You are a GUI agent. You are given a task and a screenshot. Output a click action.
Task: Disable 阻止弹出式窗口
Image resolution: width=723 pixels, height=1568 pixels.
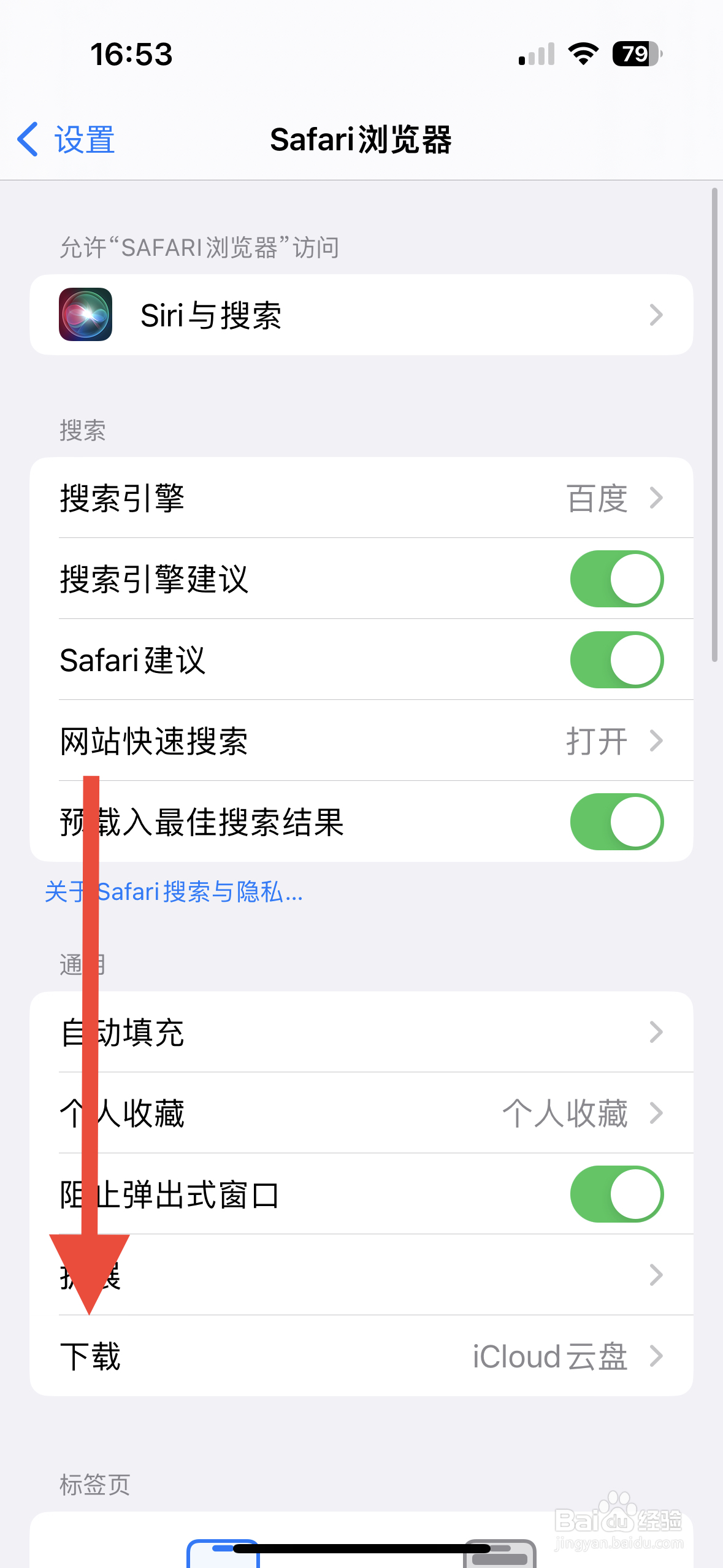click(616, 1193)
